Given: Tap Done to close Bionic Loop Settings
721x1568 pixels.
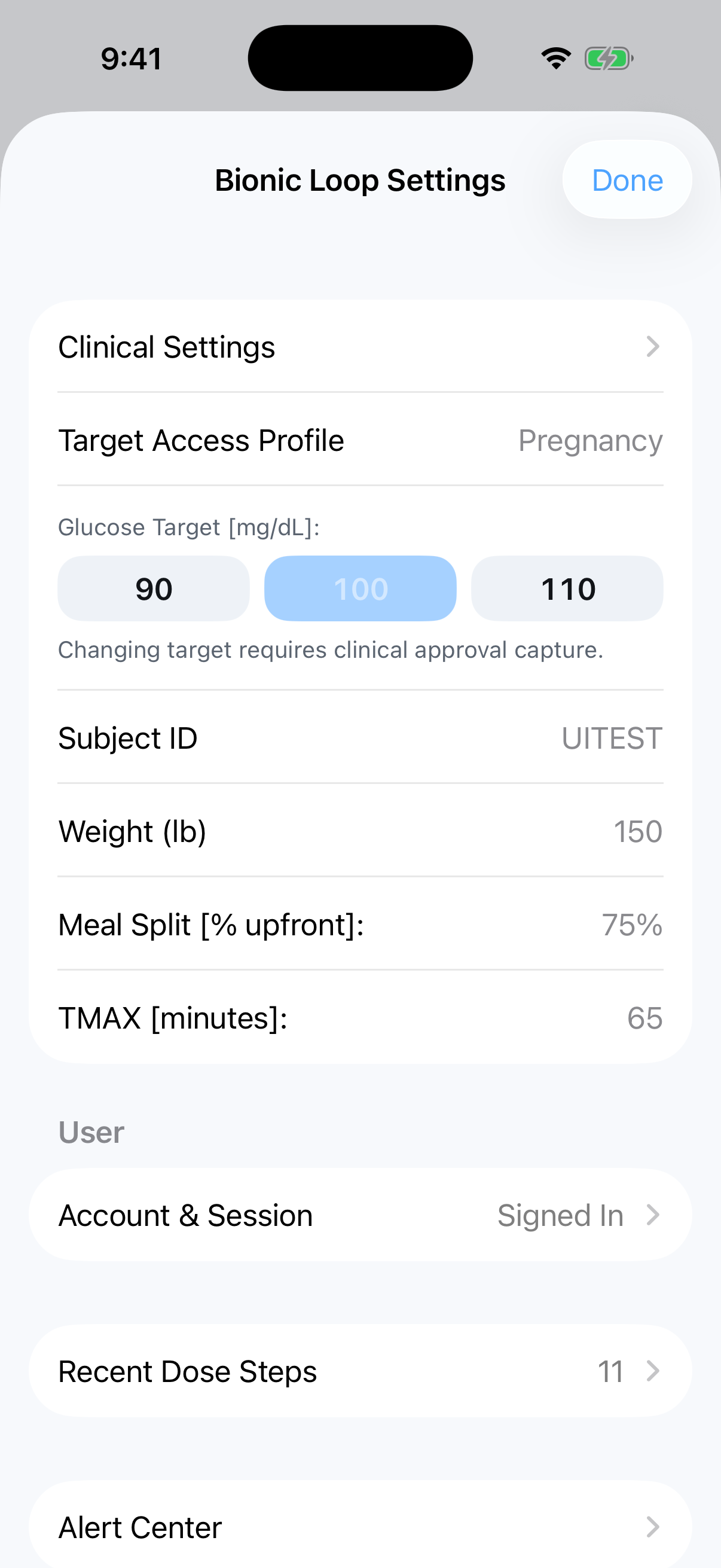Looking at the screenshot, I should 627,179.
